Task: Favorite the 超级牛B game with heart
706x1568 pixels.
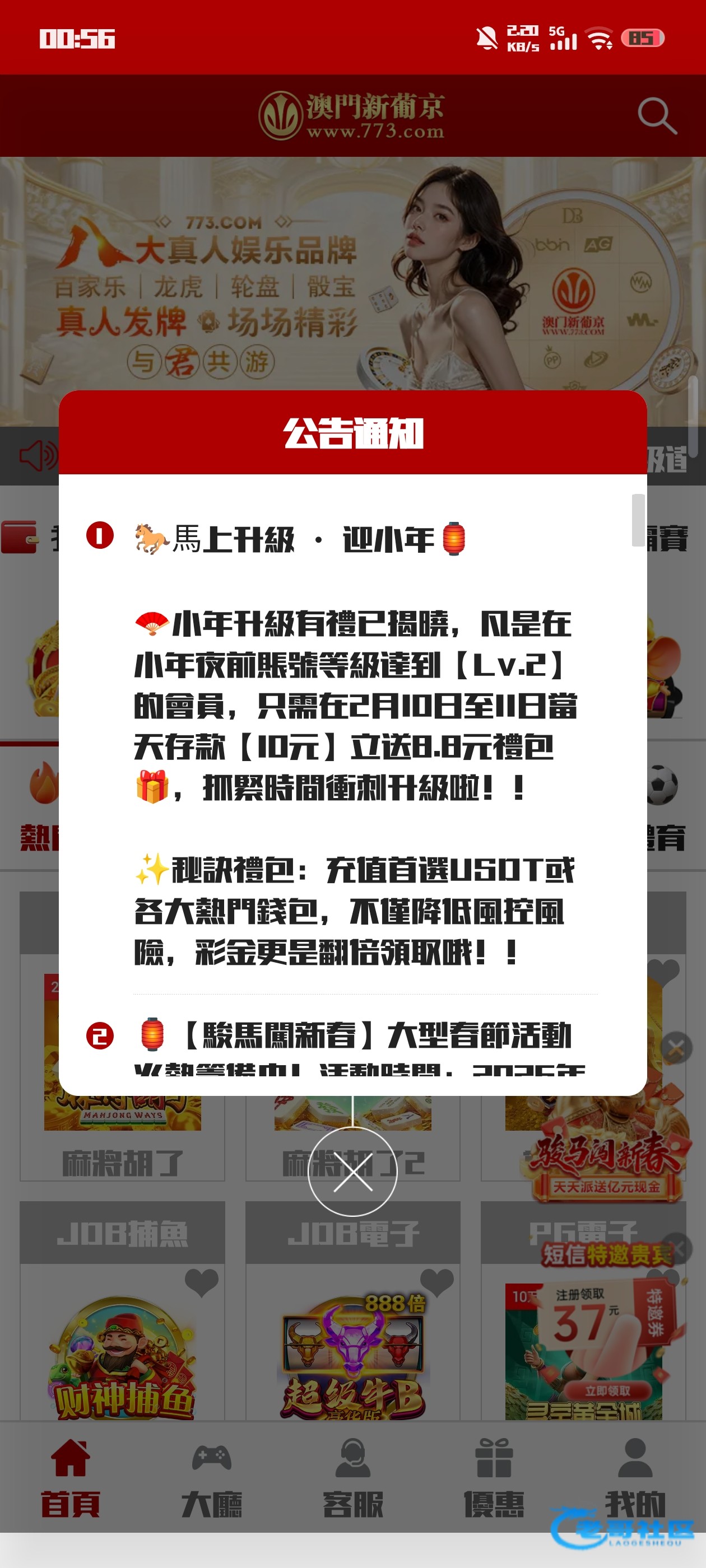Action: pos(436,1283)
